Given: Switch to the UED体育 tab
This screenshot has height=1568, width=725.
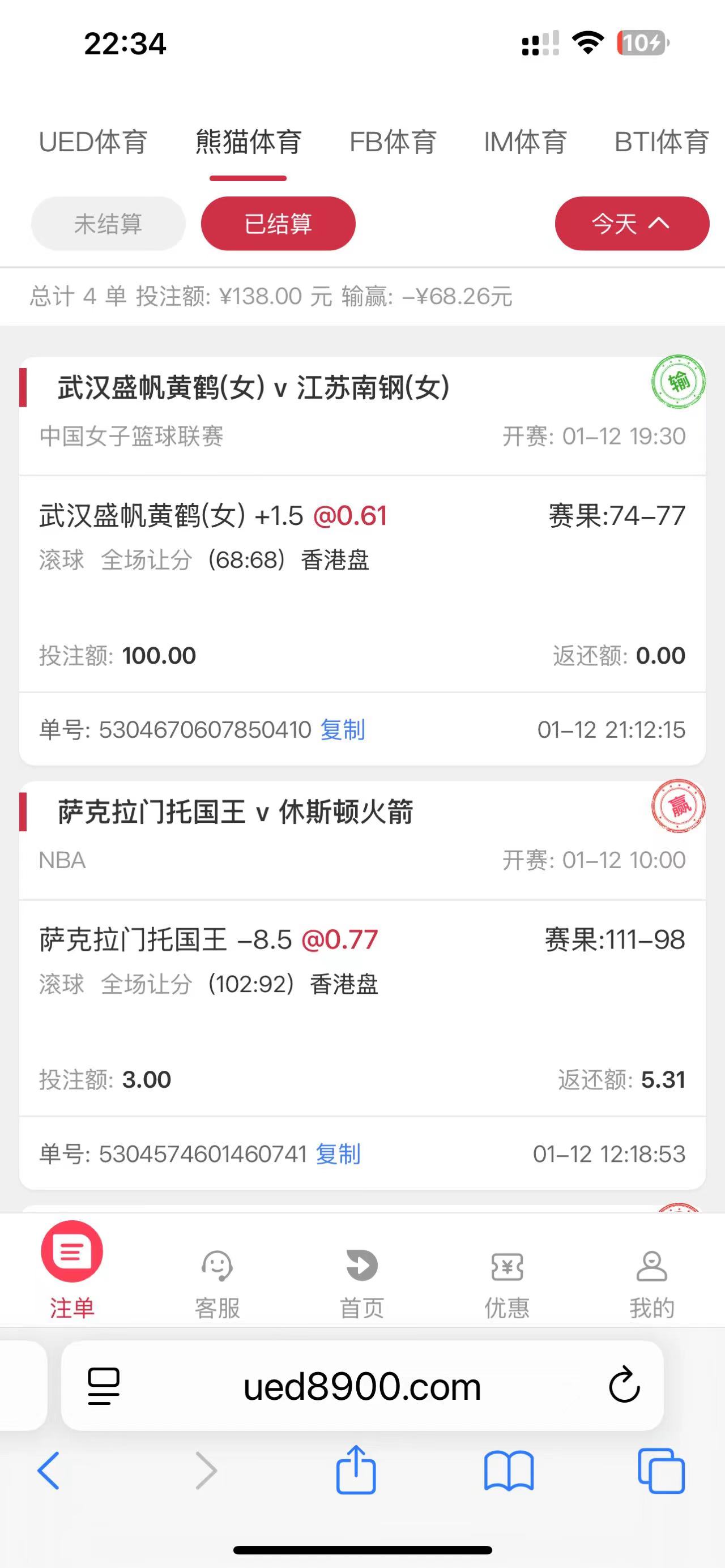Looking at the screenshot, I should [93, 143].
